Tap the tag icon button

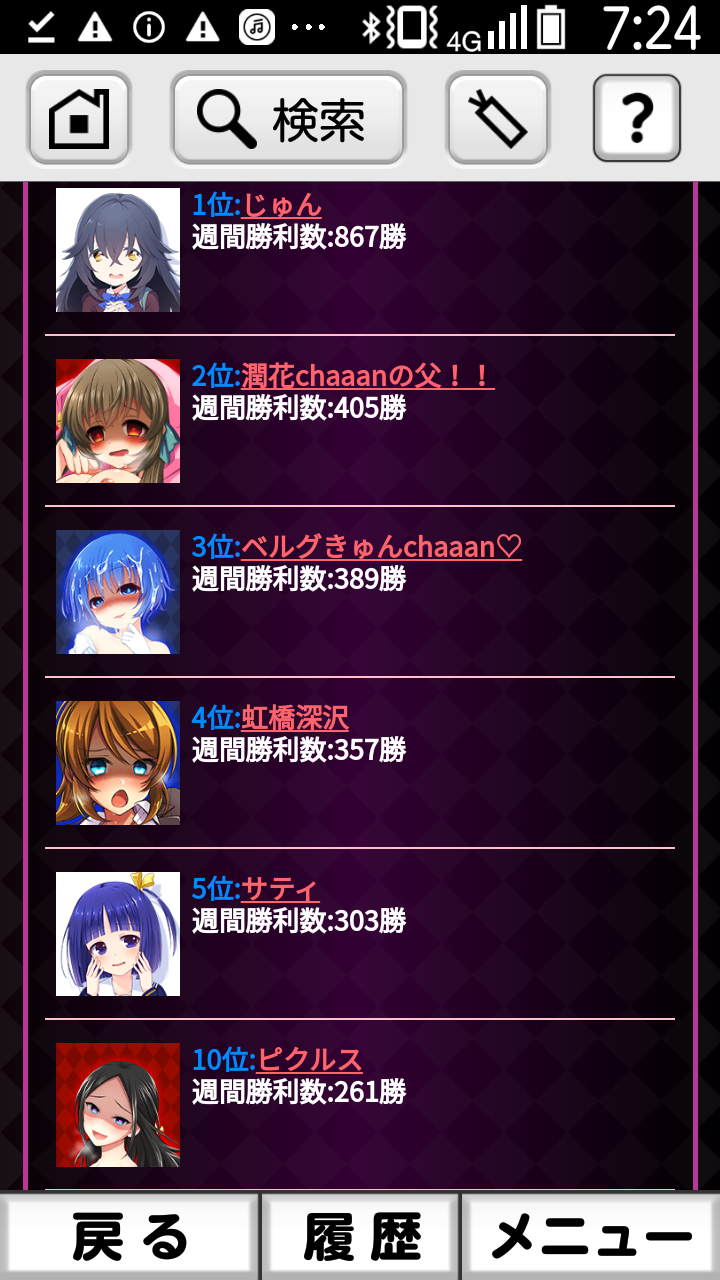pyautogui.click(x=498, y=118)
